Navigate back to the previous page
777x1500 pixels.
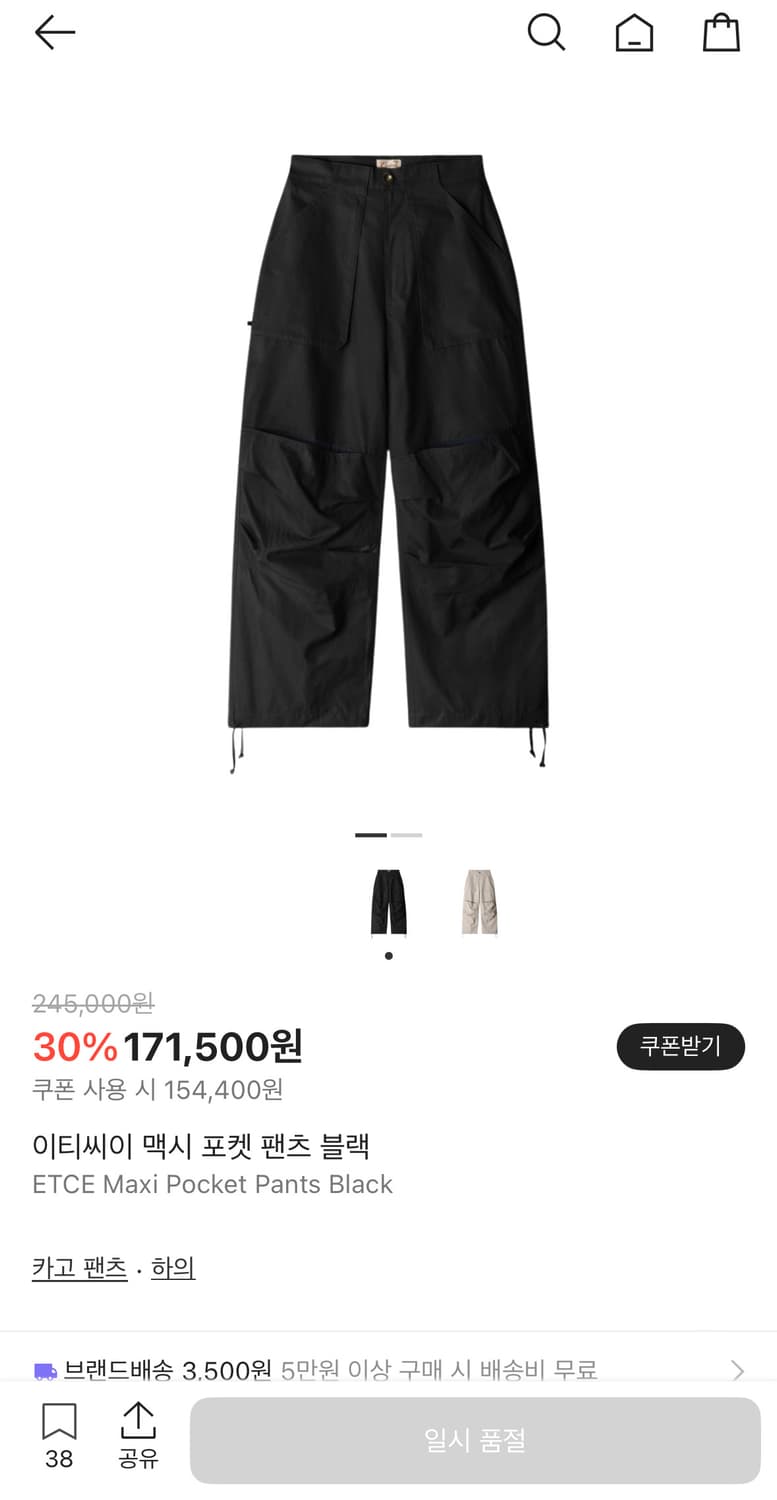click(55, 32)
